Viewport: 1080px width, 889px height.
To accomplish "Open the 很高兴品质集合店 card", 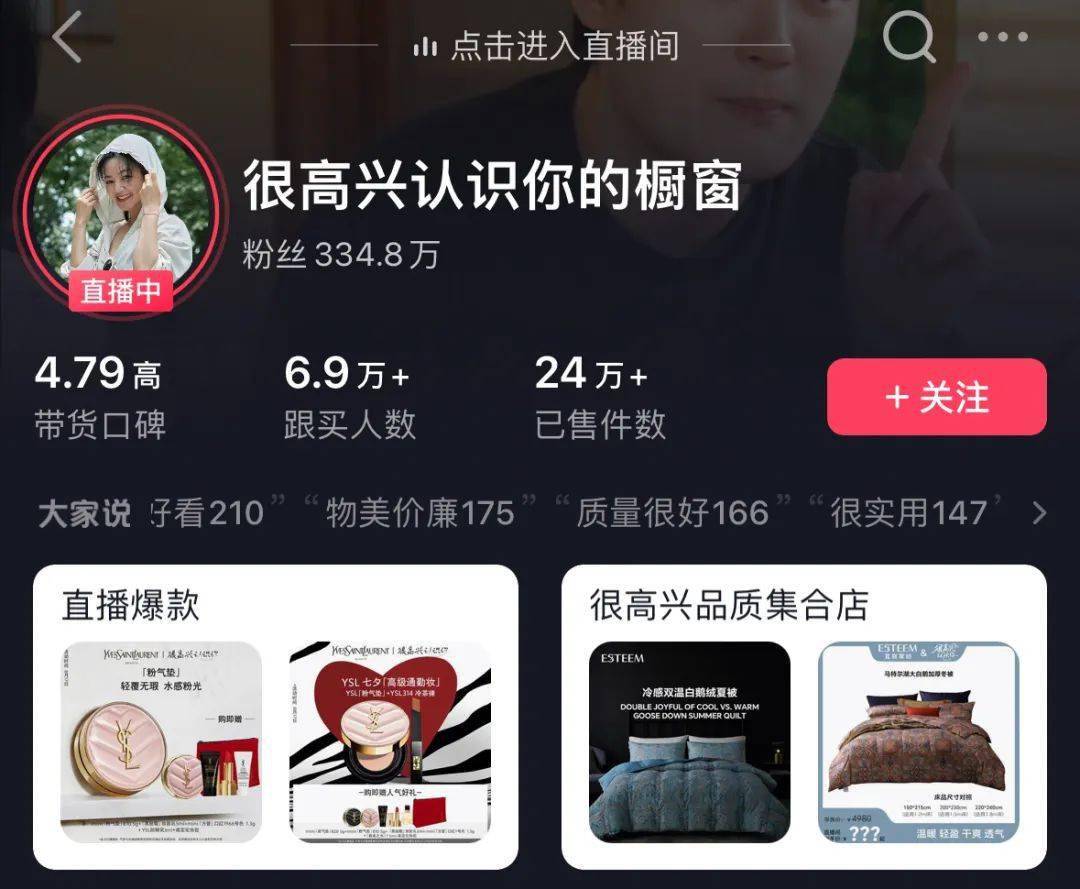I will 728,605.
